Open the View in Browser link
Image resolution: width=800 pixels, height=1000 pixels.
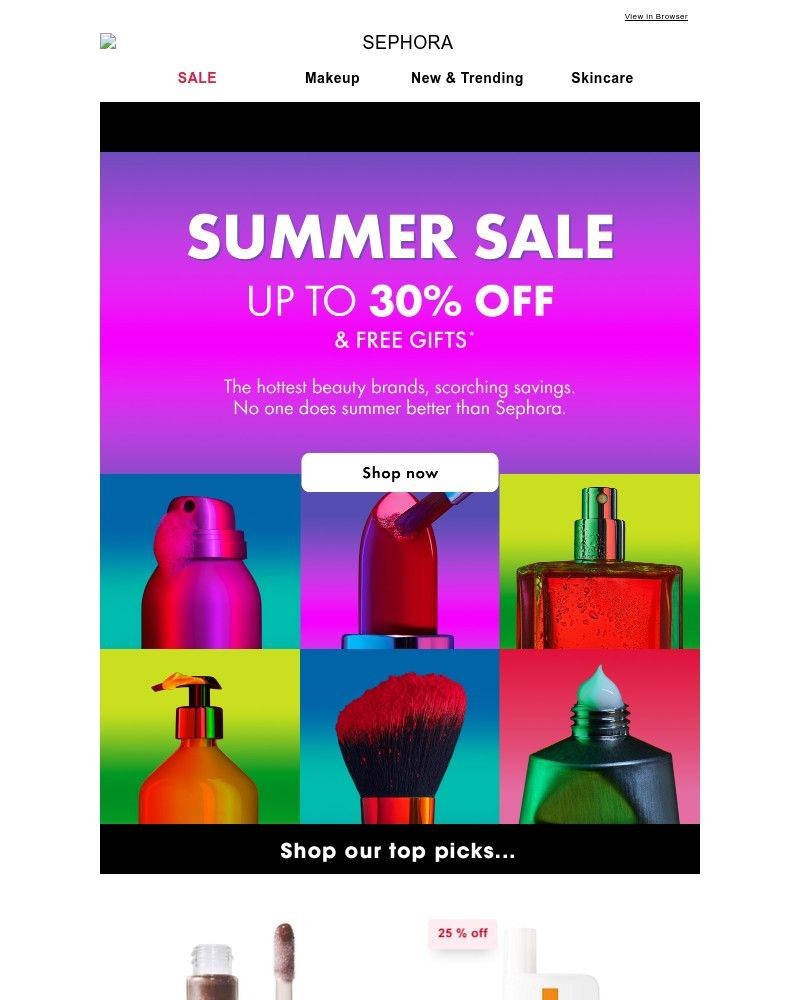(656, 17)
